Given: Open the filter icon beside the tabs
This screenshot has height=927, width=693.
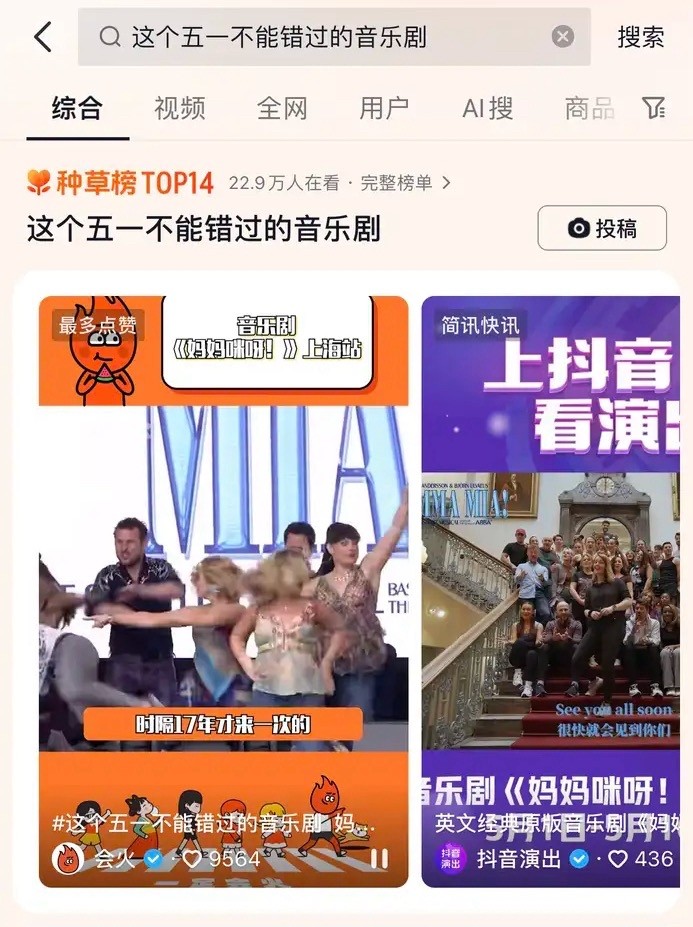Looking at the screenshot, I should [x=654, y=108].
